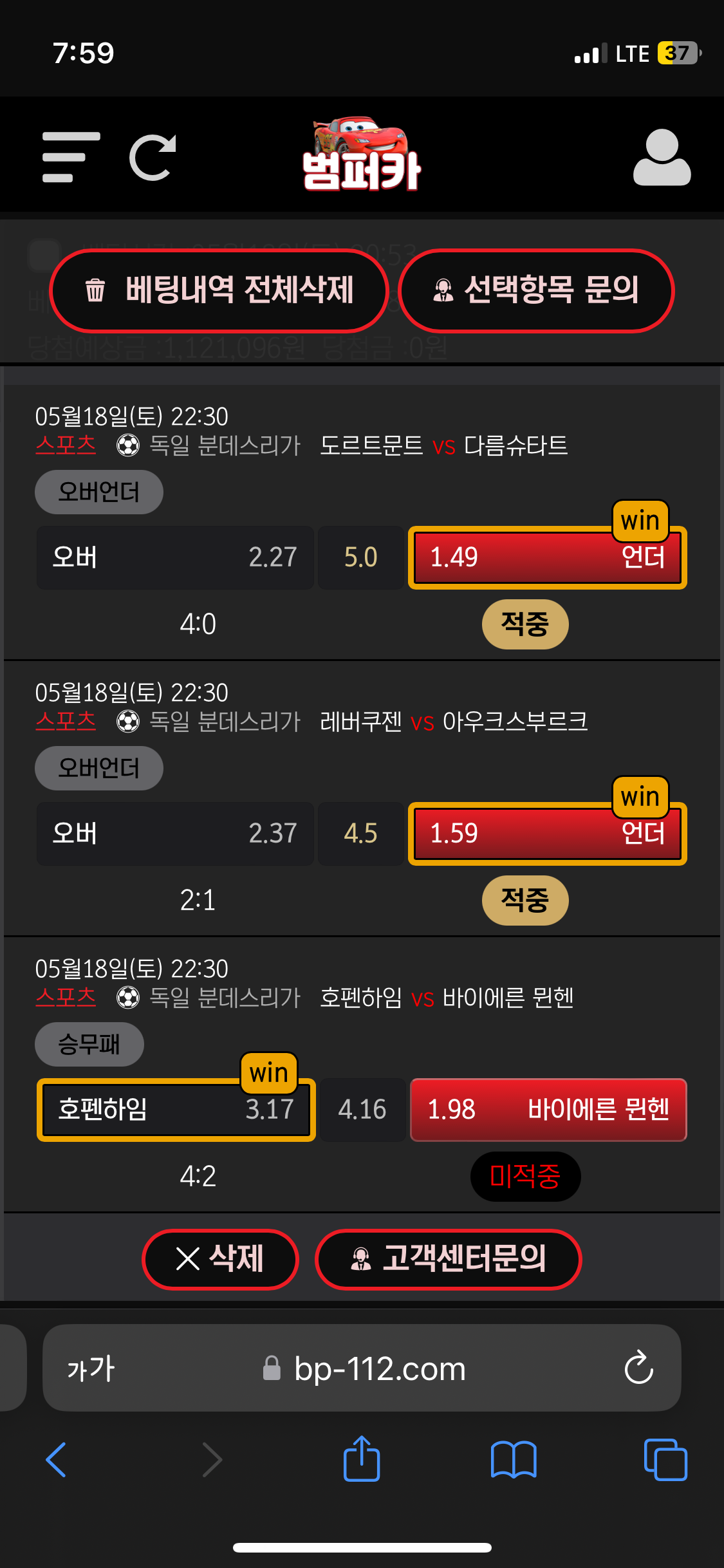Tap 베팅내역 전체삭제 button
724x1568 pixels.
click(219, 290)
